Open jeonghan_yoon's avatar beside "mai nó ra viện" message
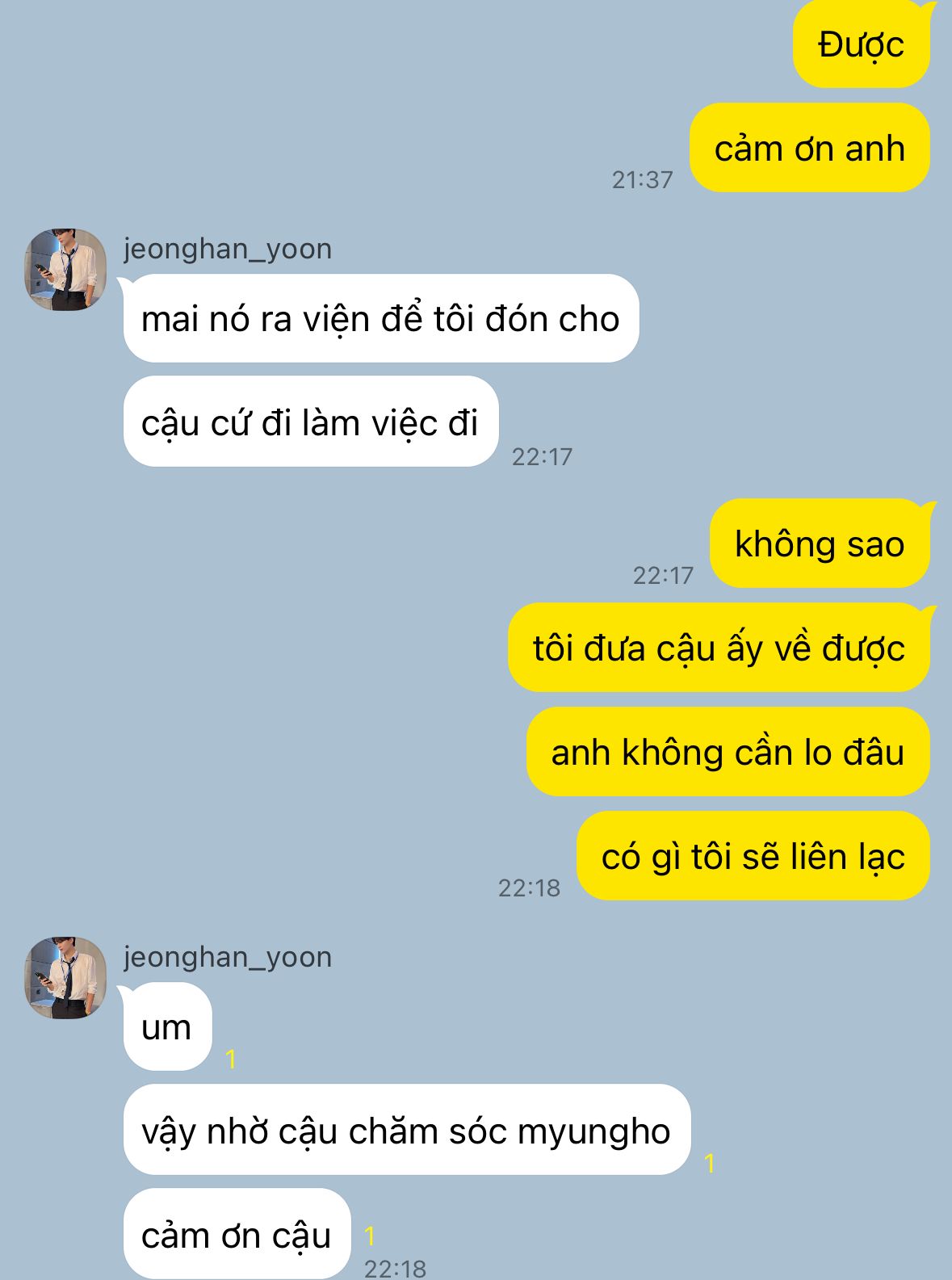The height and width of the screenshot is (1280, 952). click(65, 270)
